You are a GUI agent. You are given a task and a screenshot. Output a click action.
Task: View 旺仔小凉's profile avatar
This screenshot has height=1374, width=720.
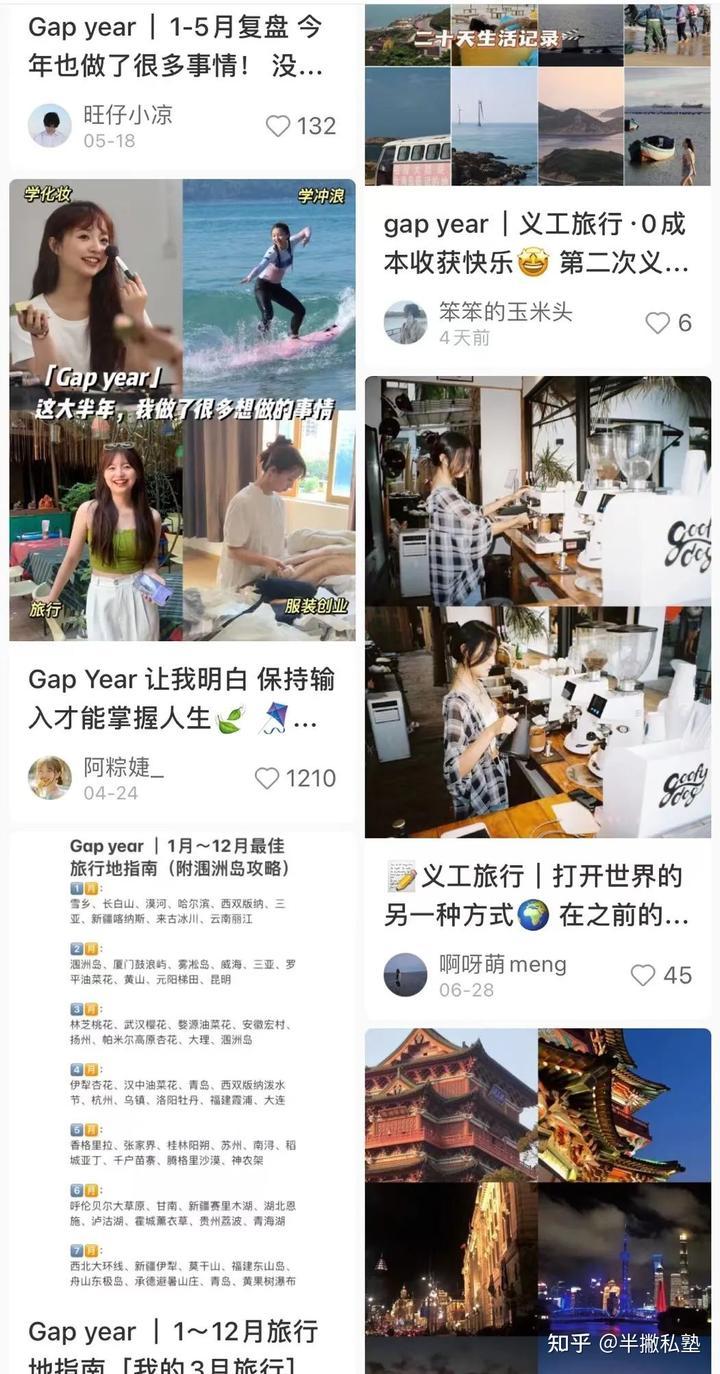[x=49, y=126]
